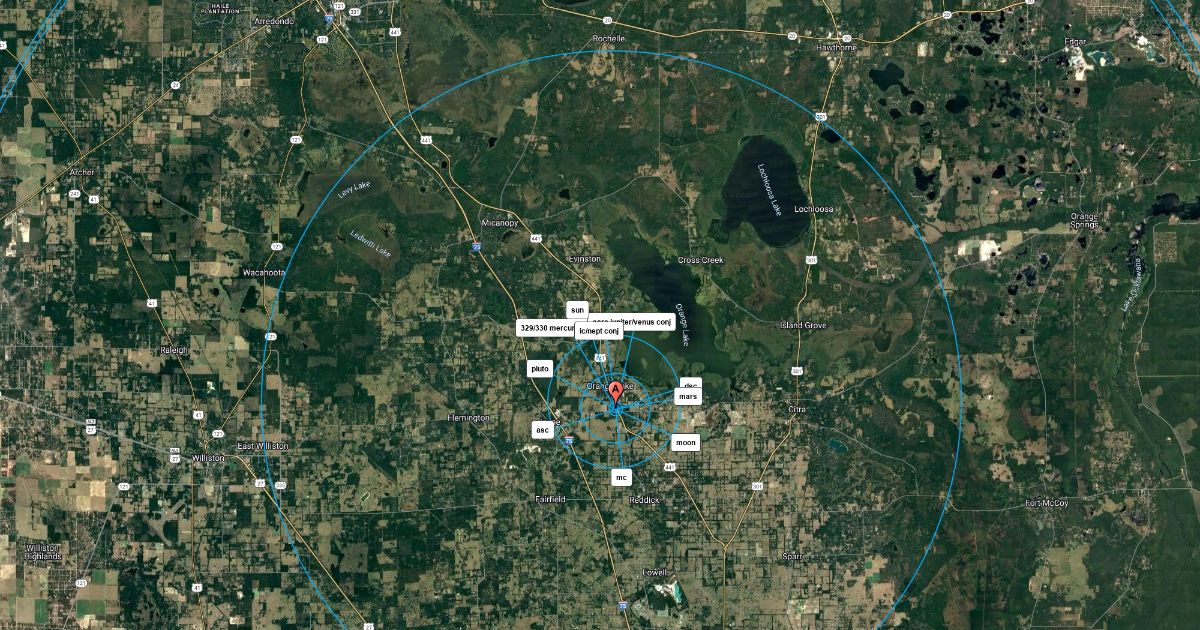The image size is (1200, 630).
Task: Select the mc label marker
Action: tap(621, 477)
